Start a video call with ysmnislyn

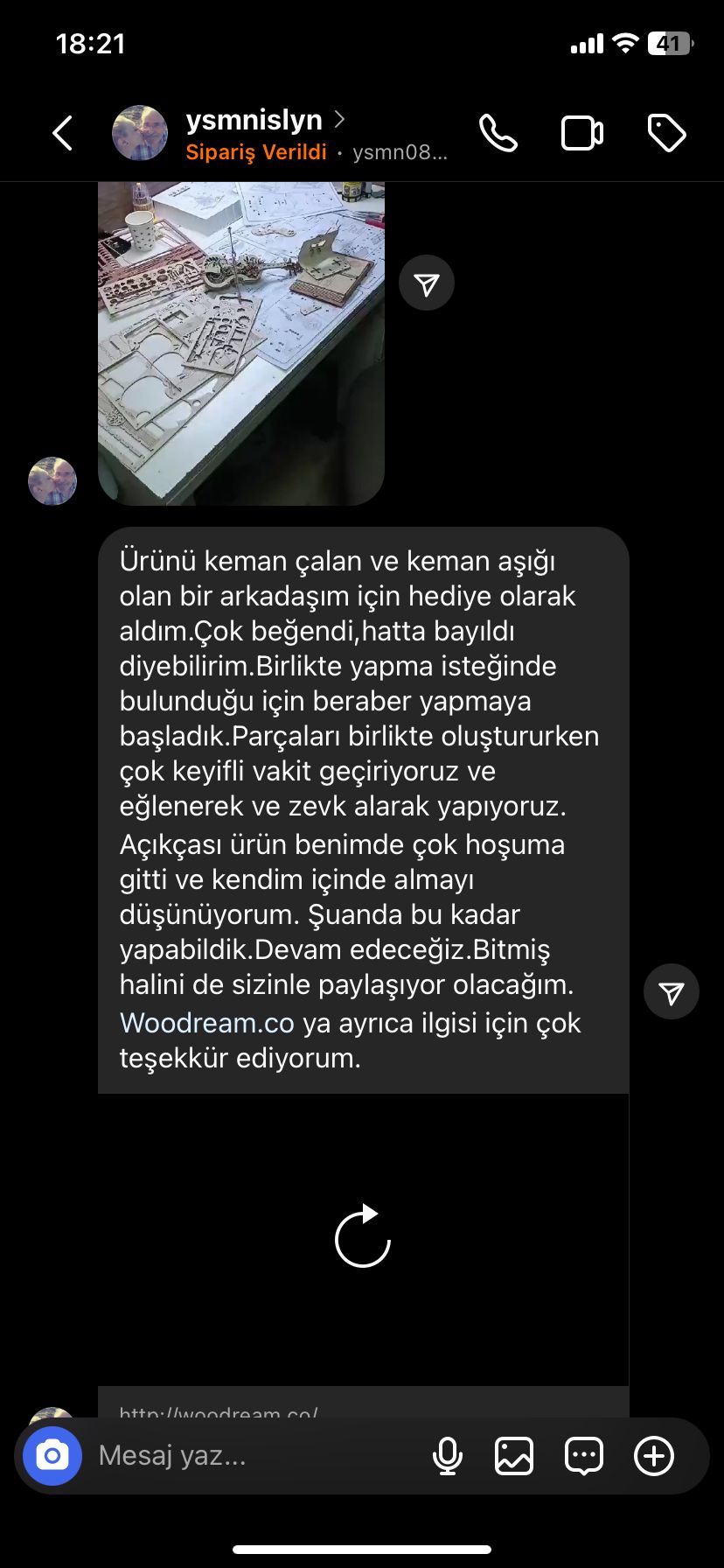coord(581,133)
